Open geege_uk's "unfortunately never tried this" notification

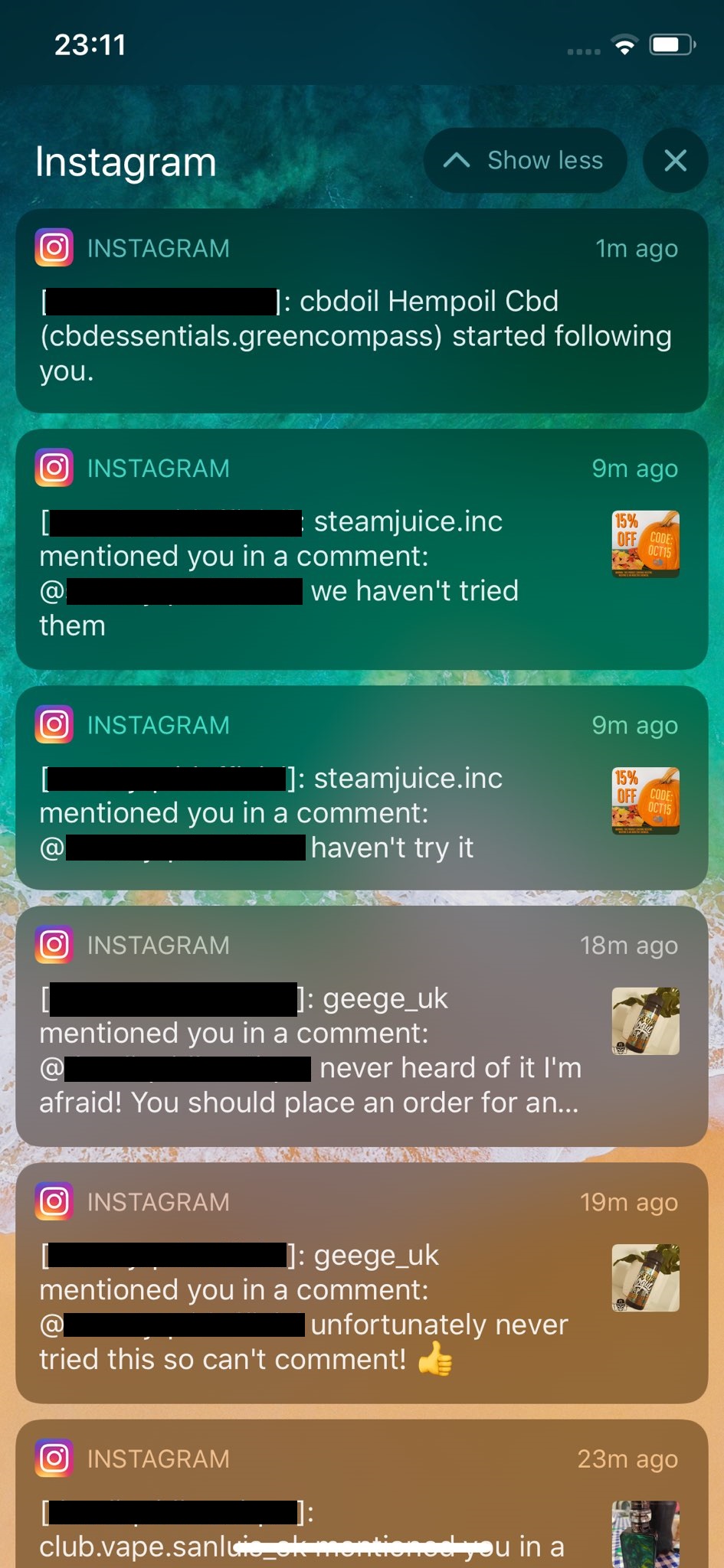click(362, 1283)
